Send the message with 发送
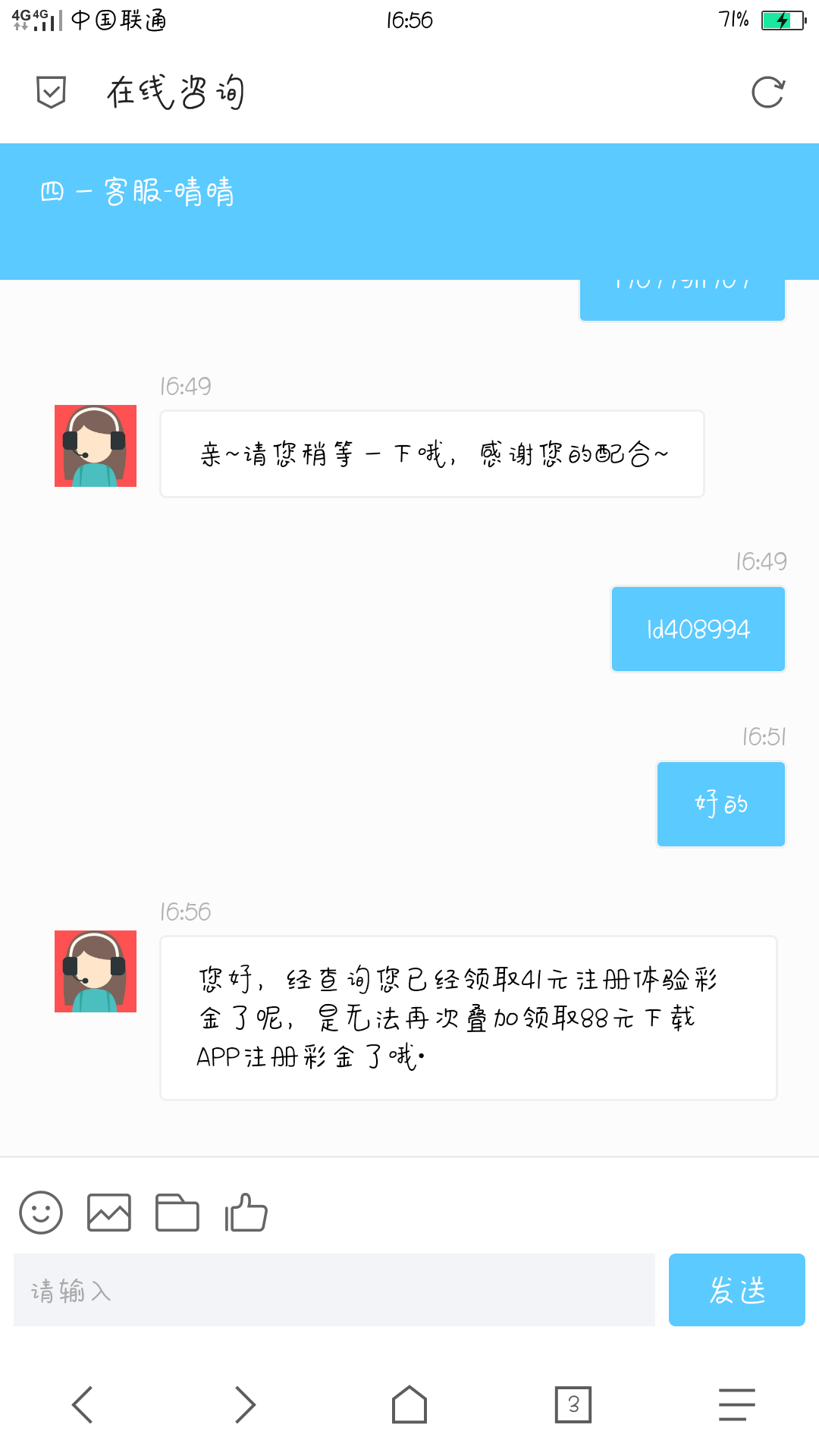Screen dimensions: 819x1456 click(736, 1290)
